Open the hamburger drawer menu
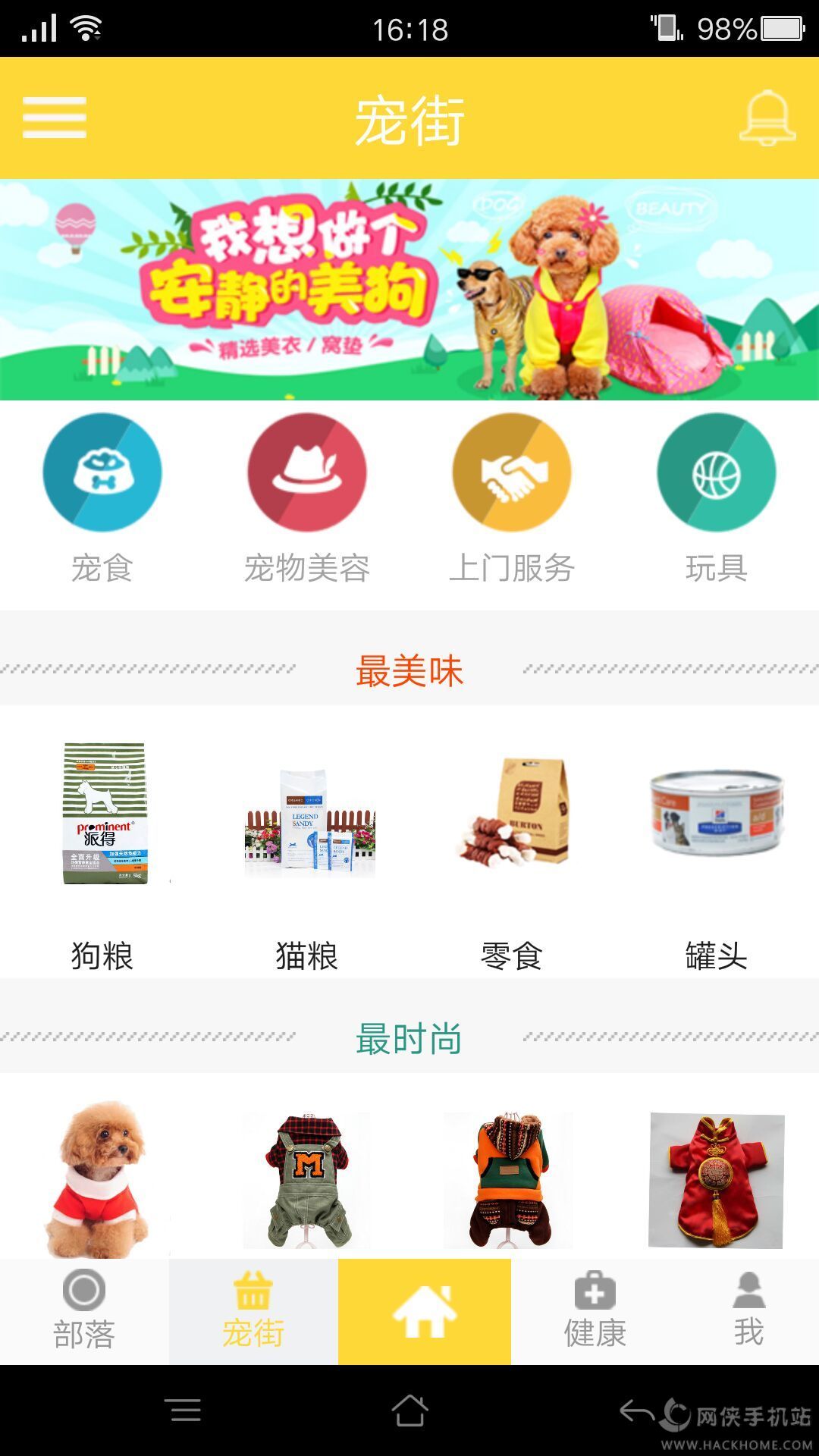819x1456 pixels. coord(55,118)
